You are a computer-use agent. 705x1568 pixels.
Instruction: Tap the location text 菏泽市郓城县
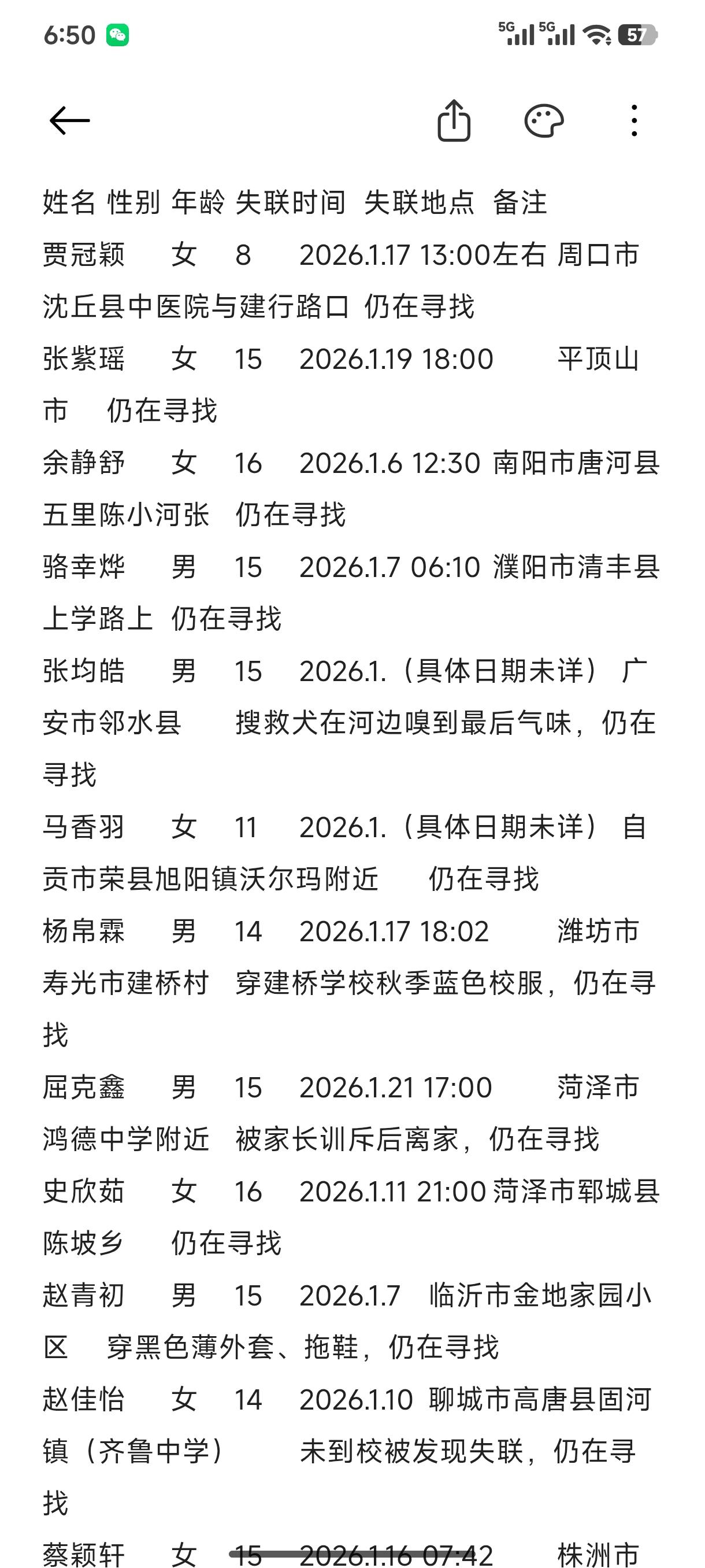tap(578, 1190)
